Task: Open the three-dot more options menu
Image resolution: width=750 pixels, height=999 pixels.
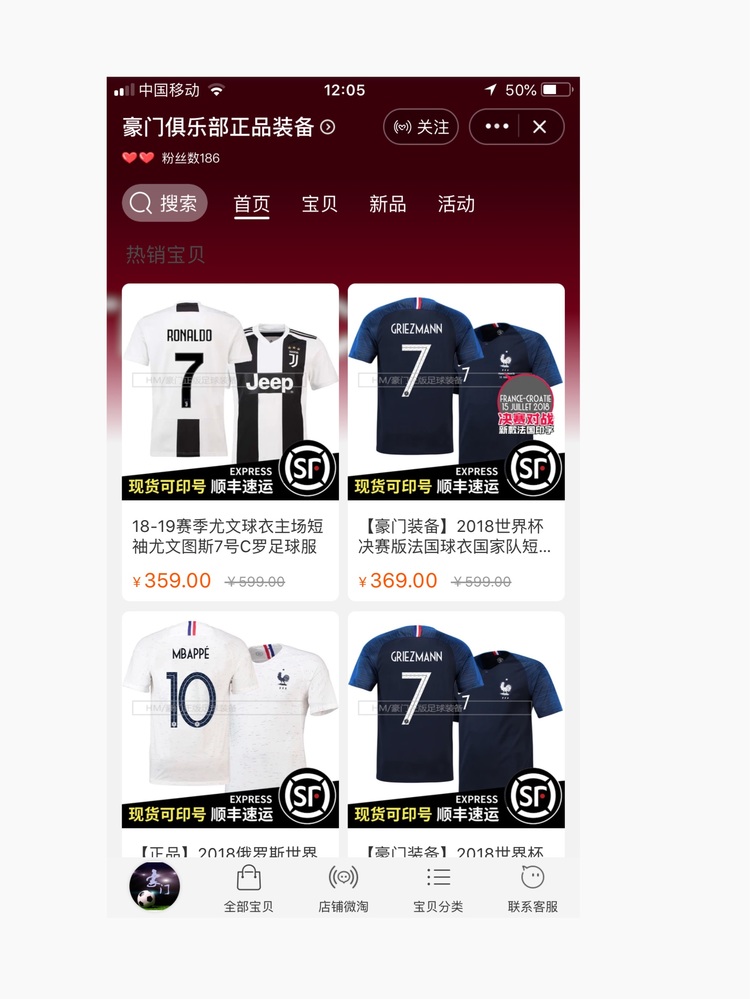Action: click(497, 127)
